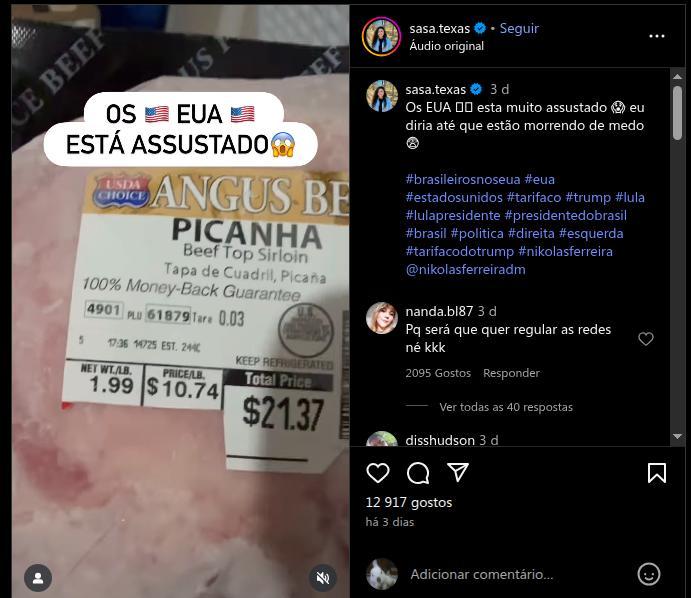Like nanda.bl87's comment

(x=646, y=339)
